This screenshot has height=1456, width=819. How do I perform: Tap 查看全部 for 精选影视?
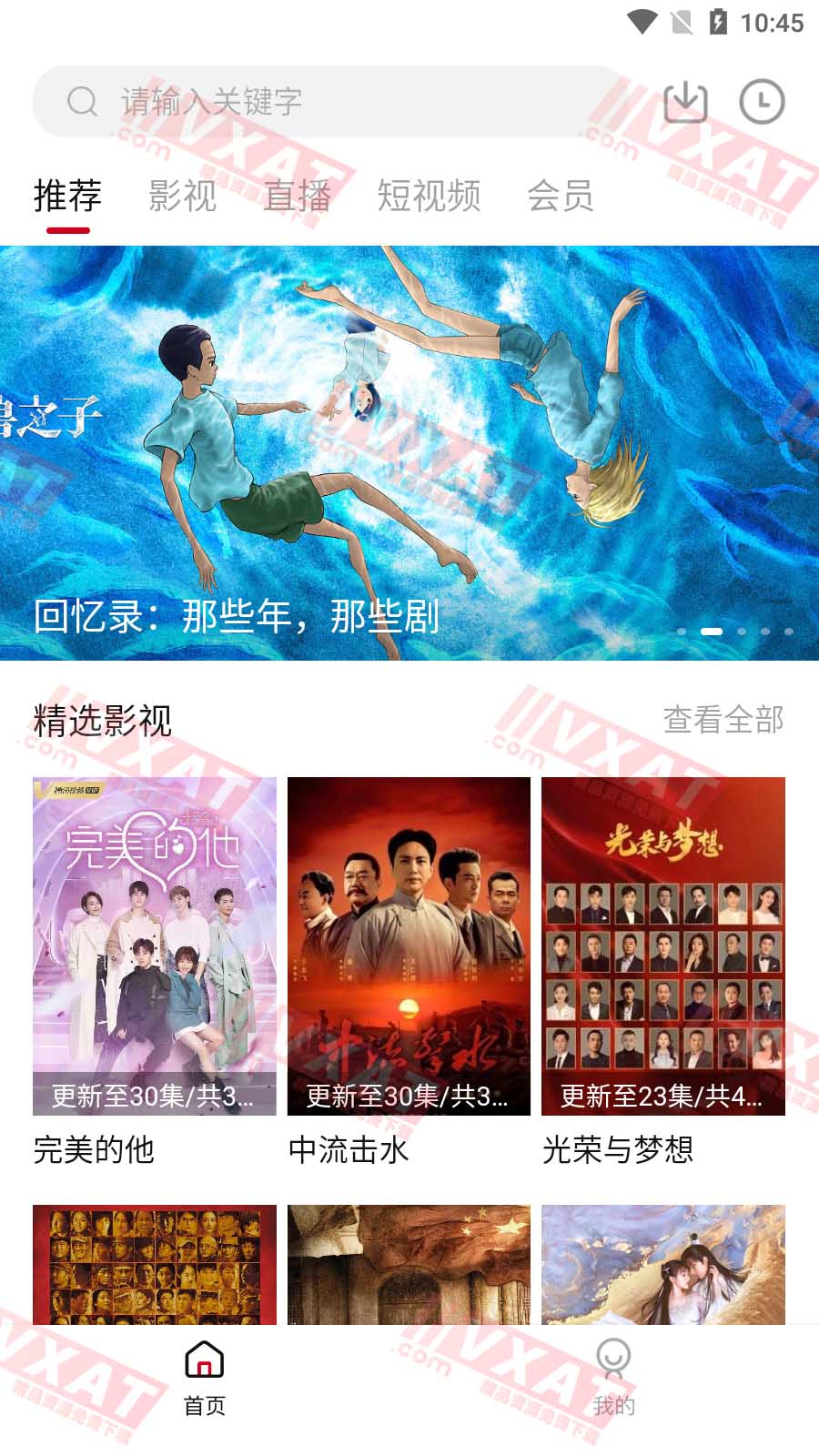pos(723,720)
